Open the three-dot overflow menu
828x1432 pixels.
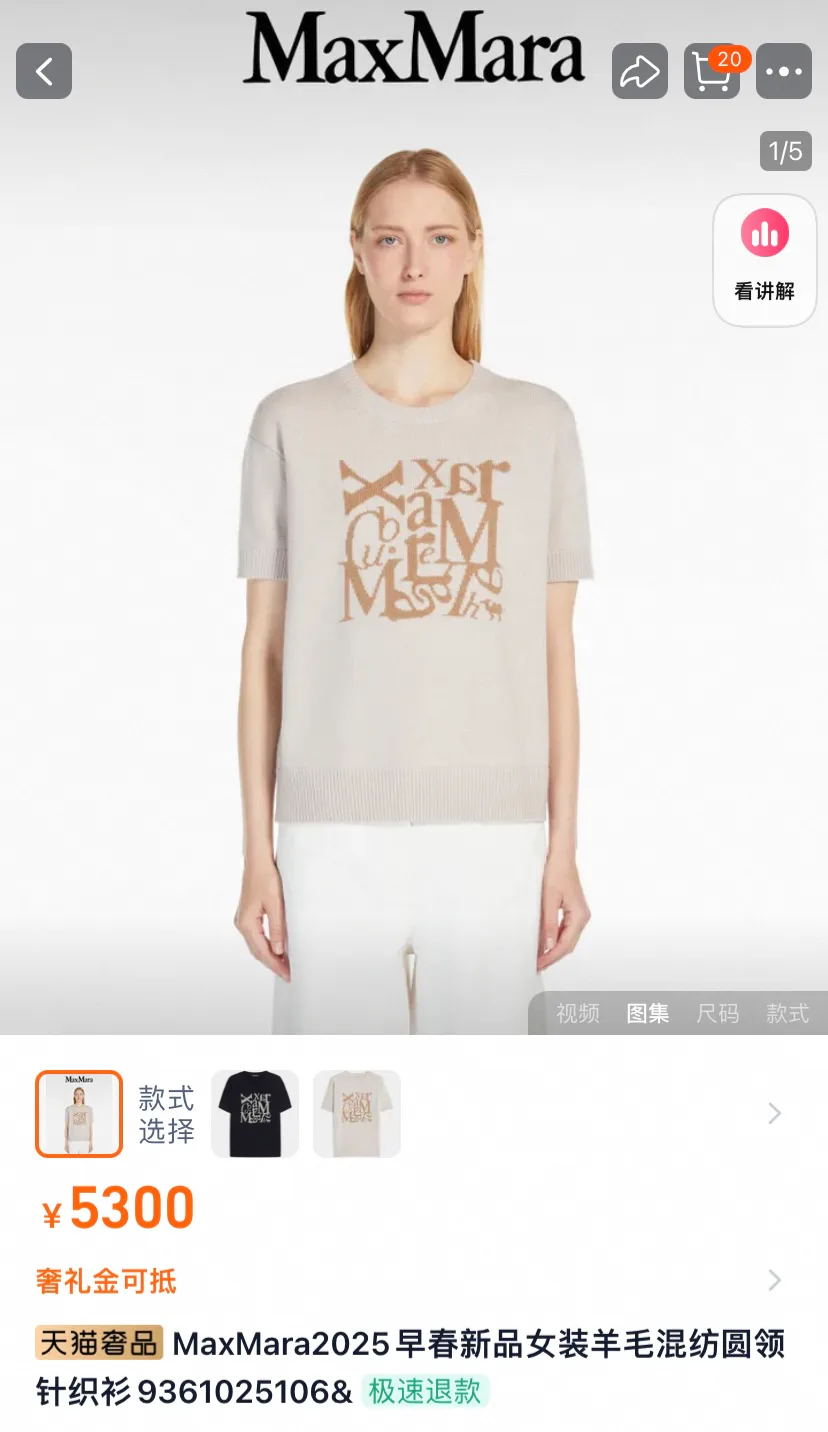(x=784, y=71)
